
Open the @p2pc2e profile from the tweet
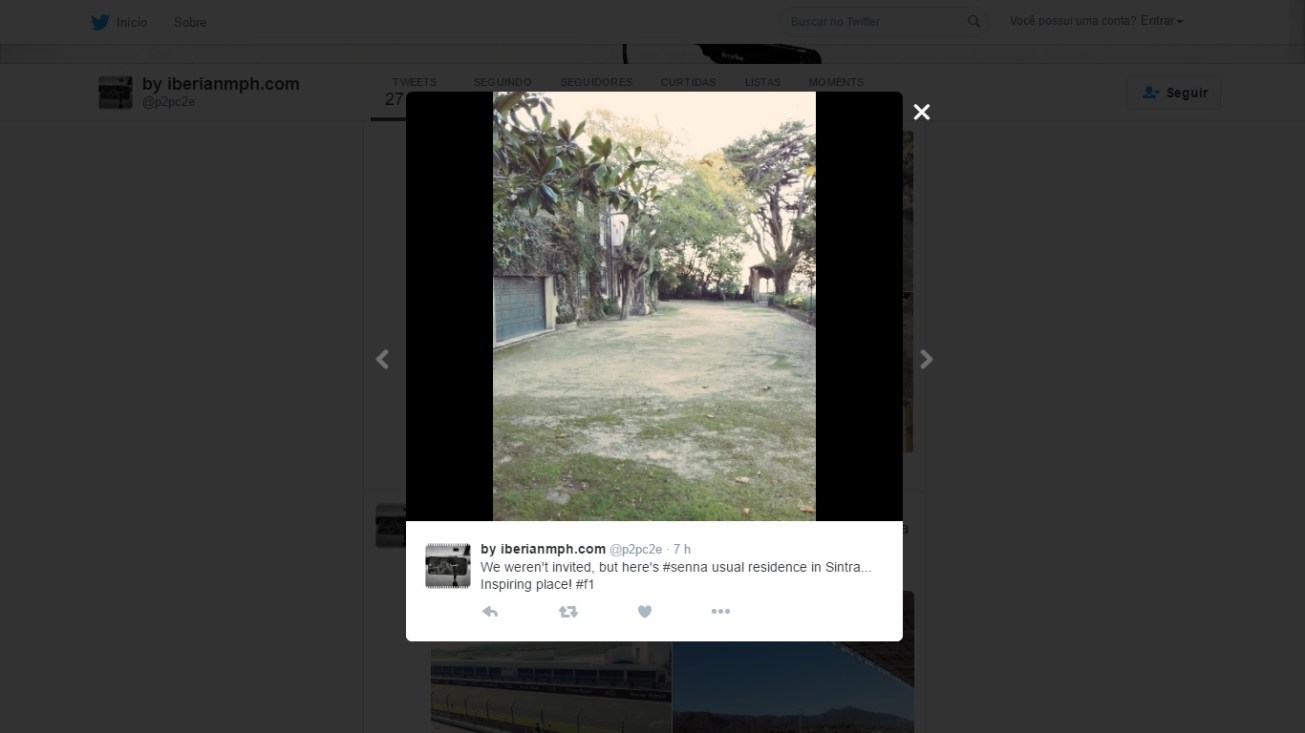636,549
